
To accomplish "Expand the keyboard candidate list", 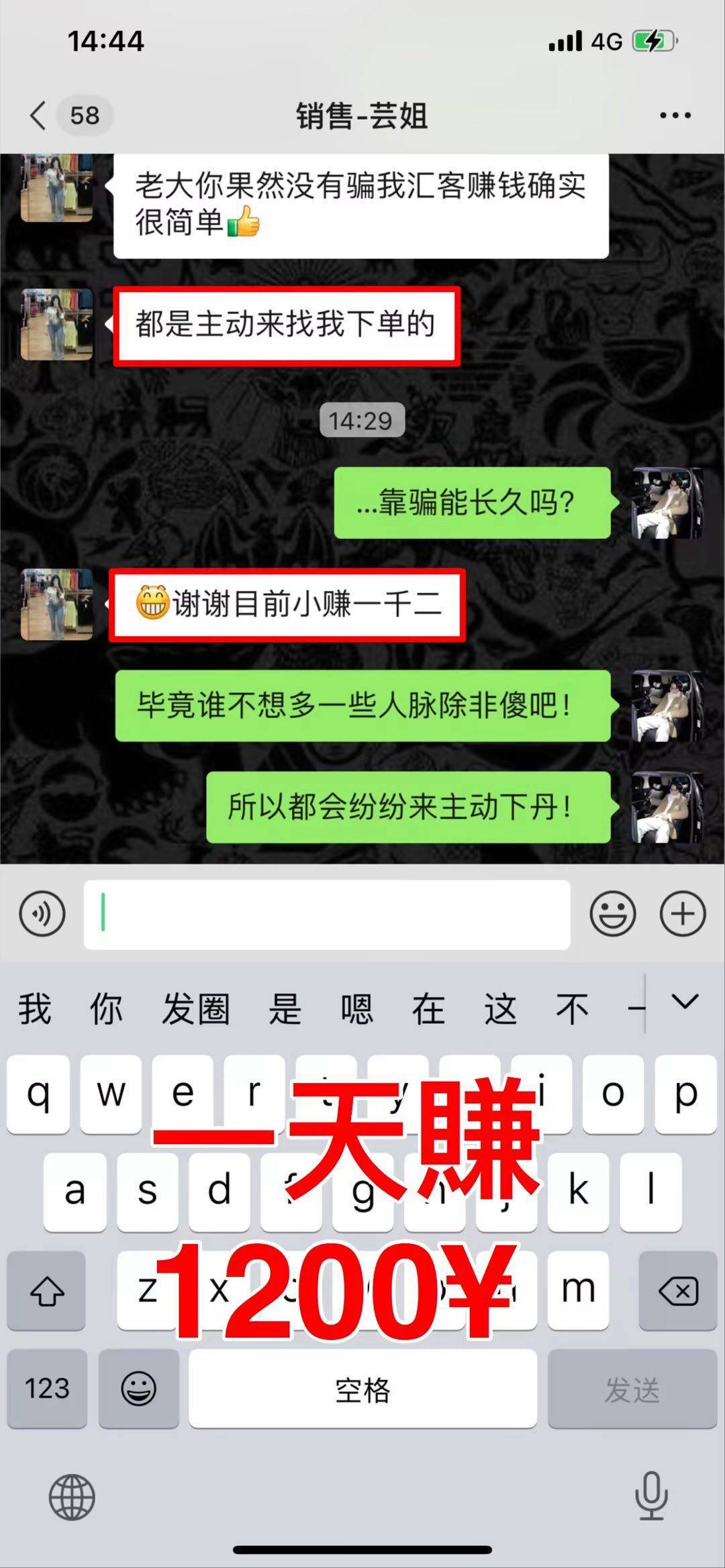I will pyautogui.click(x=685, y=1003).
